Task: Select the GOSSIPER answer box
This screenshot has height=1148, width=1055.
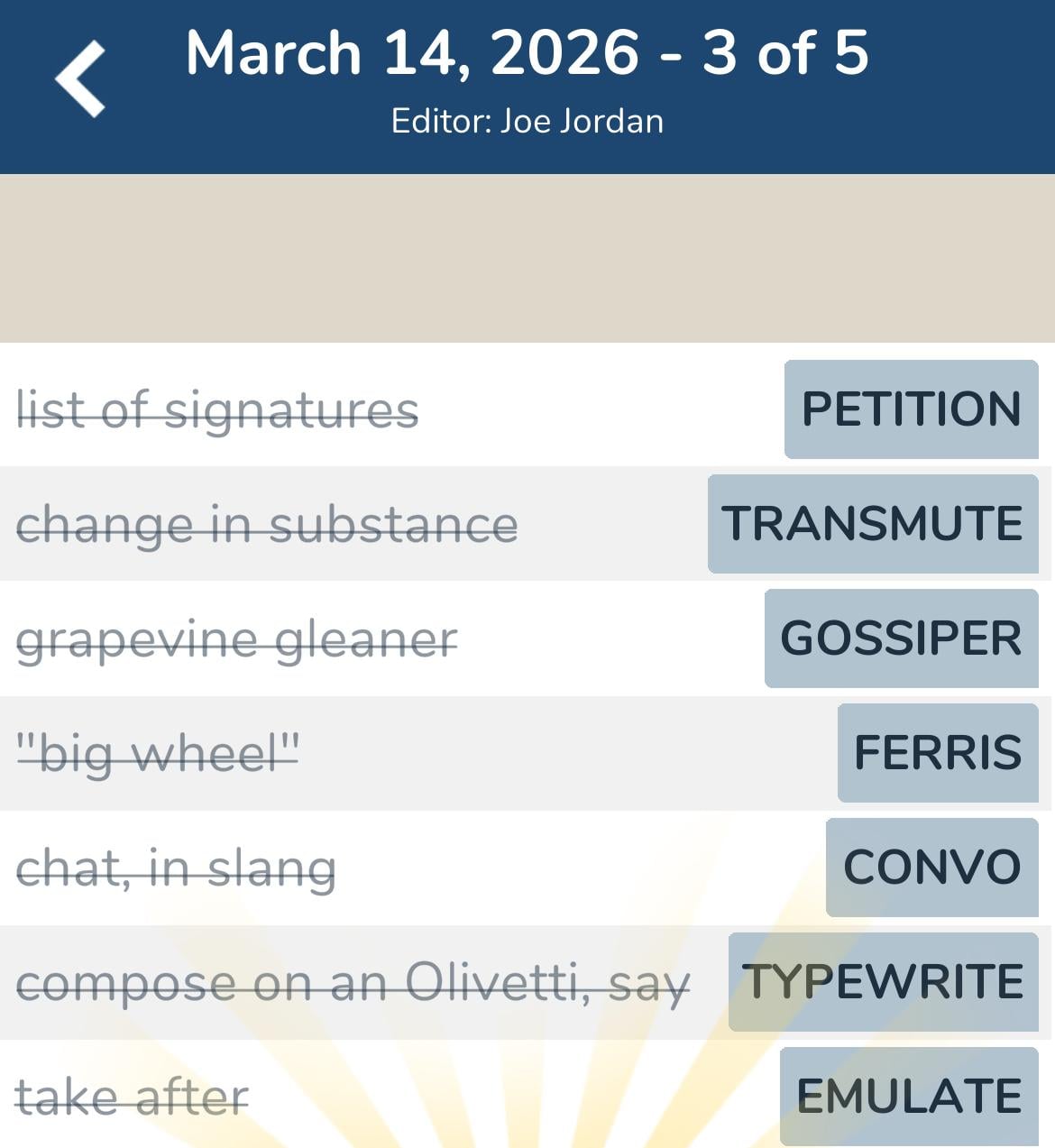Action: [x=901, y=638]
